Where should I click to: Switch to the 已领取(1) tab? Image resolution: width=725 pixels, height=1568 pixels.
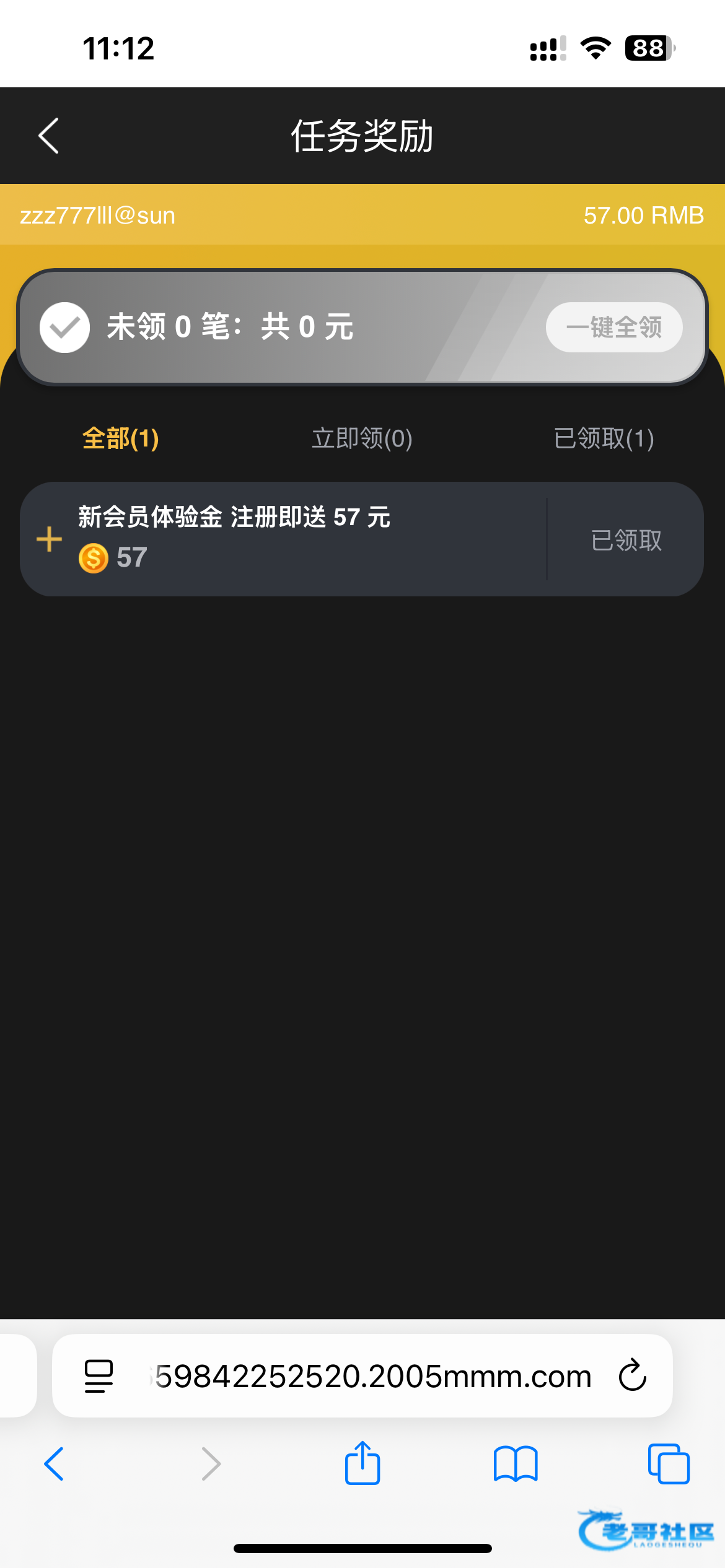pos(604,438)
